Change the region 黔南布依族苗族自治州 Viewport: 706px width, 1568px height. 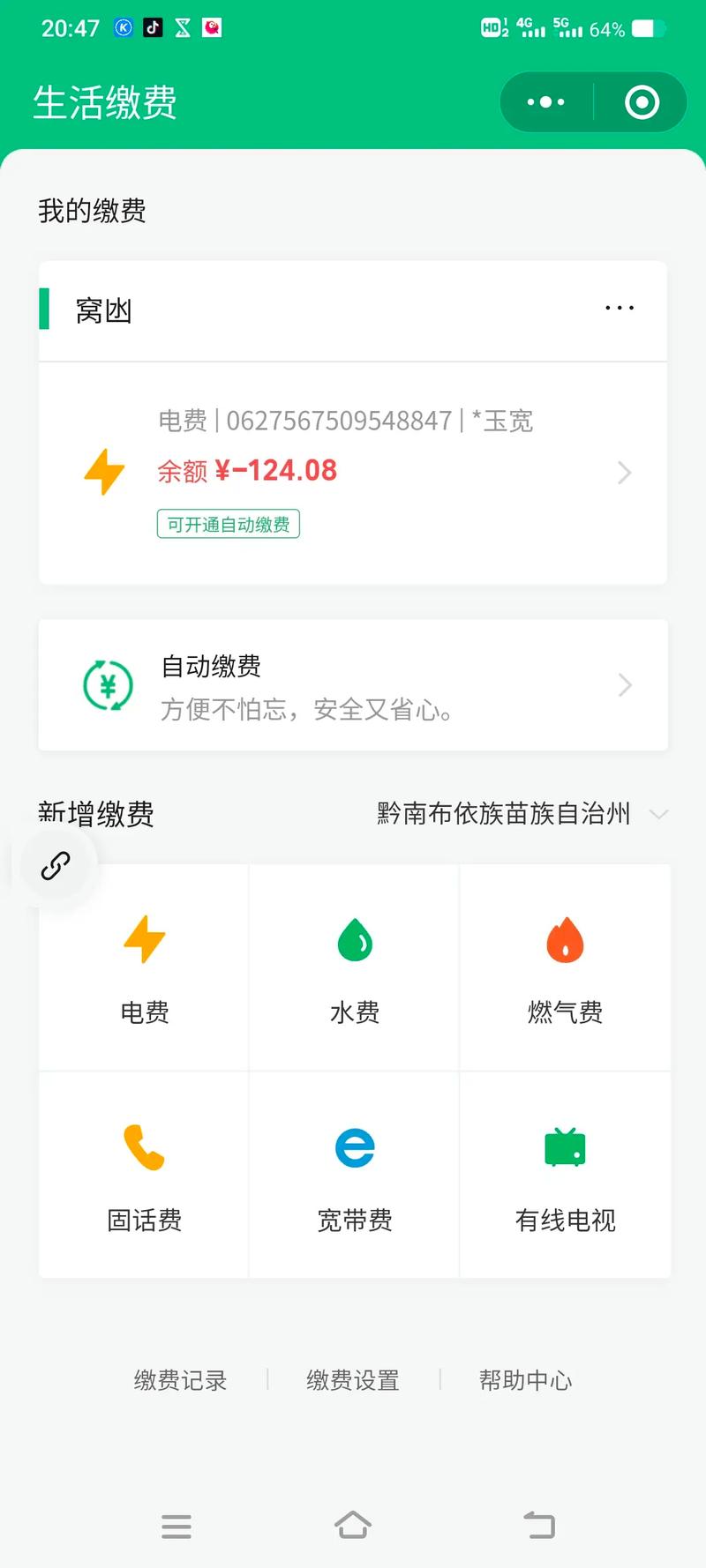click(521, 813)
